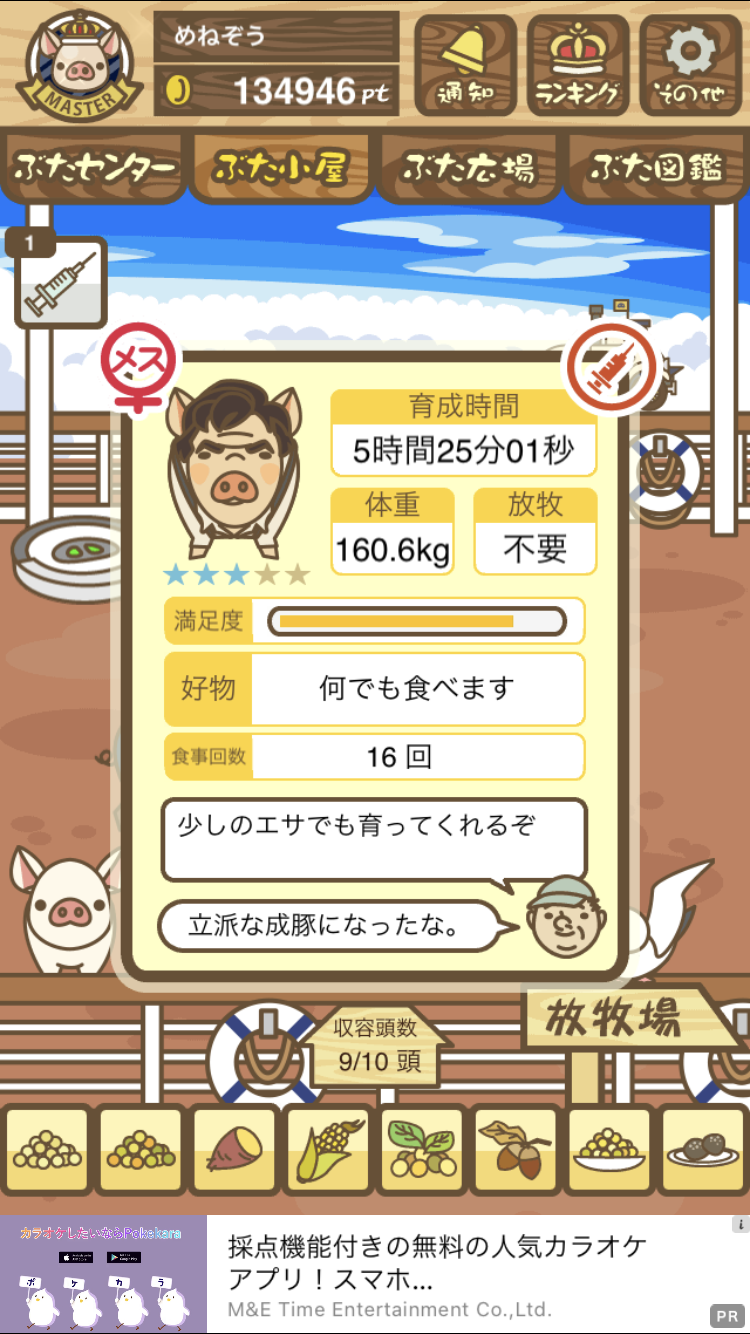Pick the dark truffle balls on plate
Screen dimensions: 750x1334
704,1151
